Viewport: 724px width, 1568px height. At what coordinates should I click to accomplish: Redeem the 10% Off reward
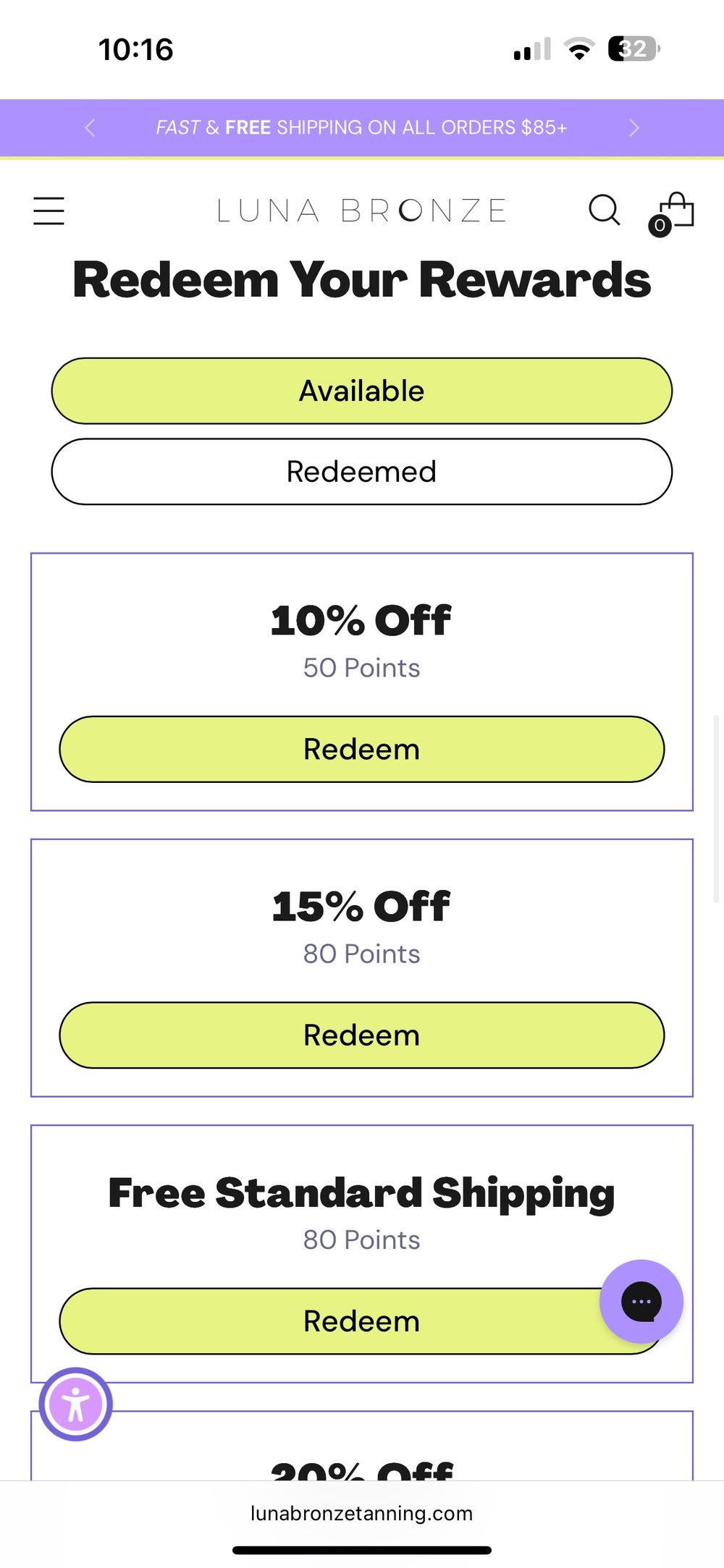(x=362, y=749)
